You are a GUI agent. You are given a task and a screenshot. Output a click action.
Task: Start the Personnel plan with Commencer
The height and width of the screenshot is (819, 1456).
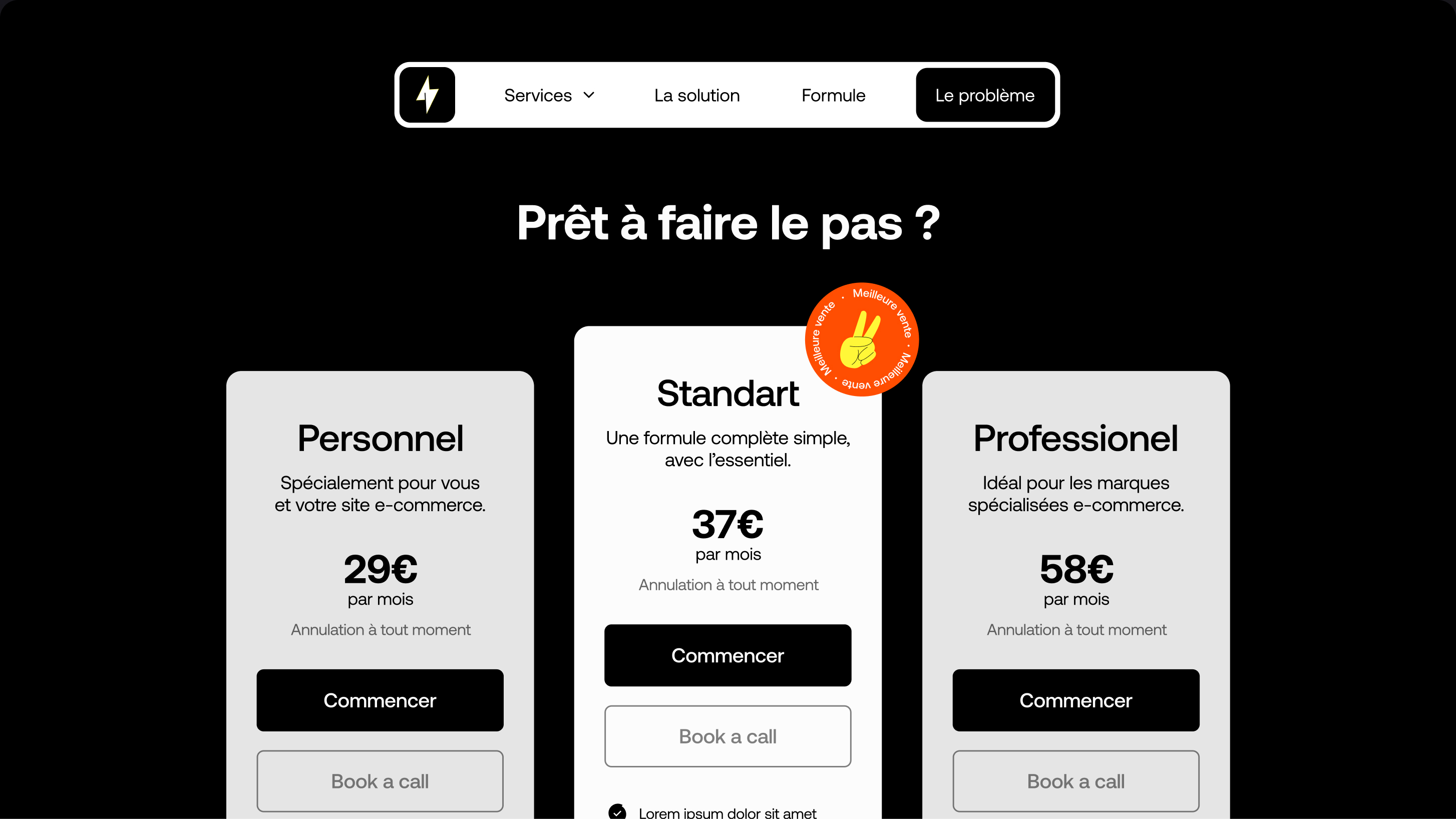(x=380, y=700)
